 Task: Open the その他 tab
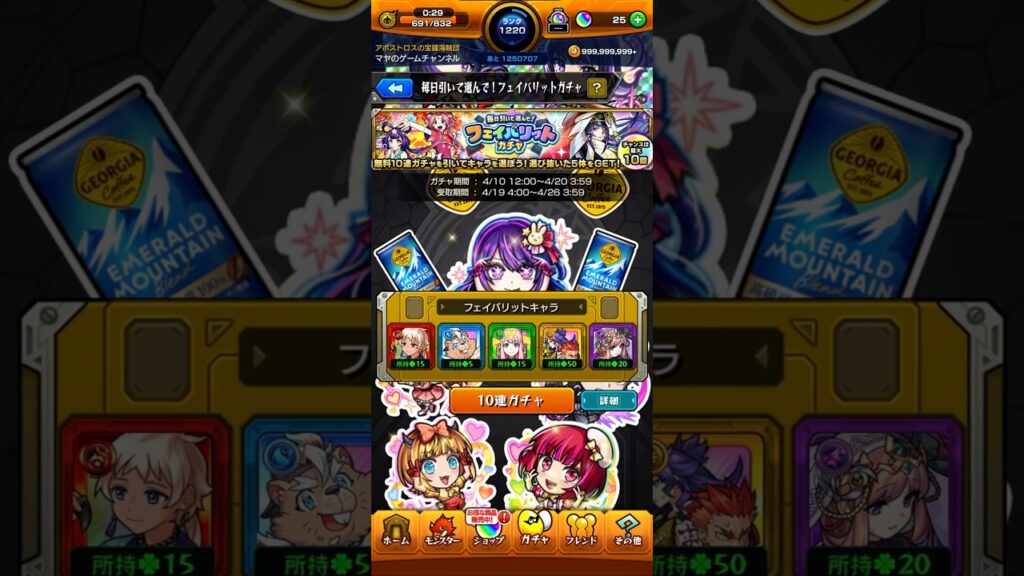click(x=627, y=532)
